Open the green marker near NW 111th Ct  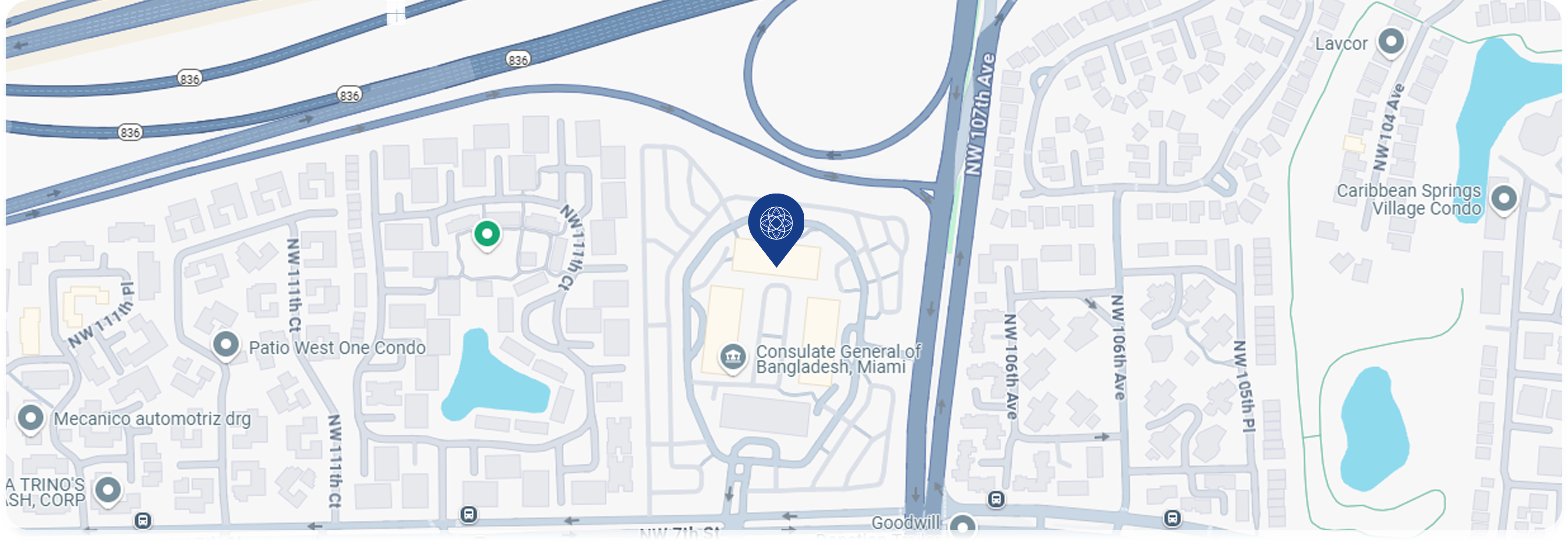point(486,234)
